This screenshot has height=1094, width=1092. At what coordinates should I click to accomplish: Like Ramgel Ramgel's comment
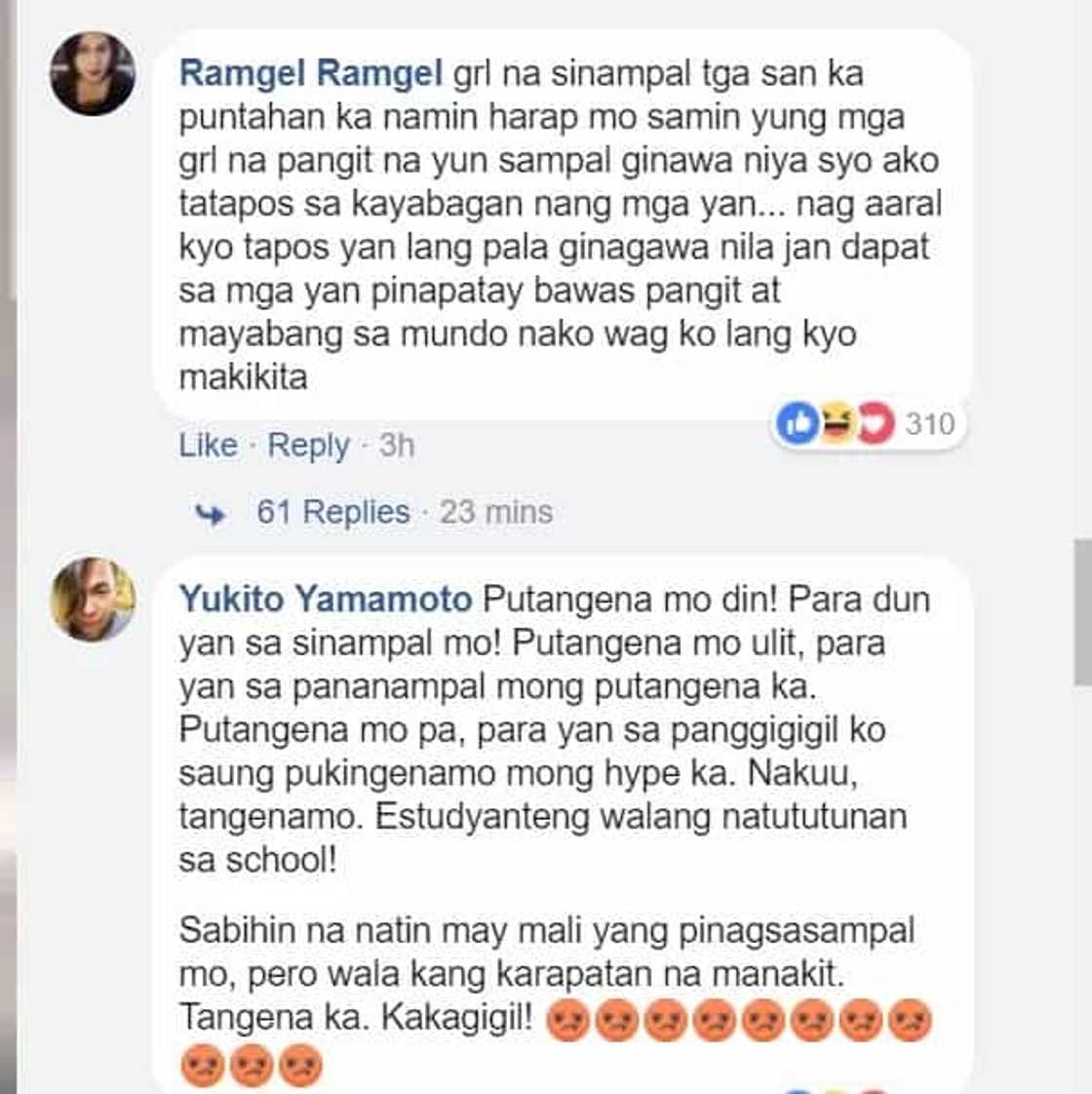(208, 446)
